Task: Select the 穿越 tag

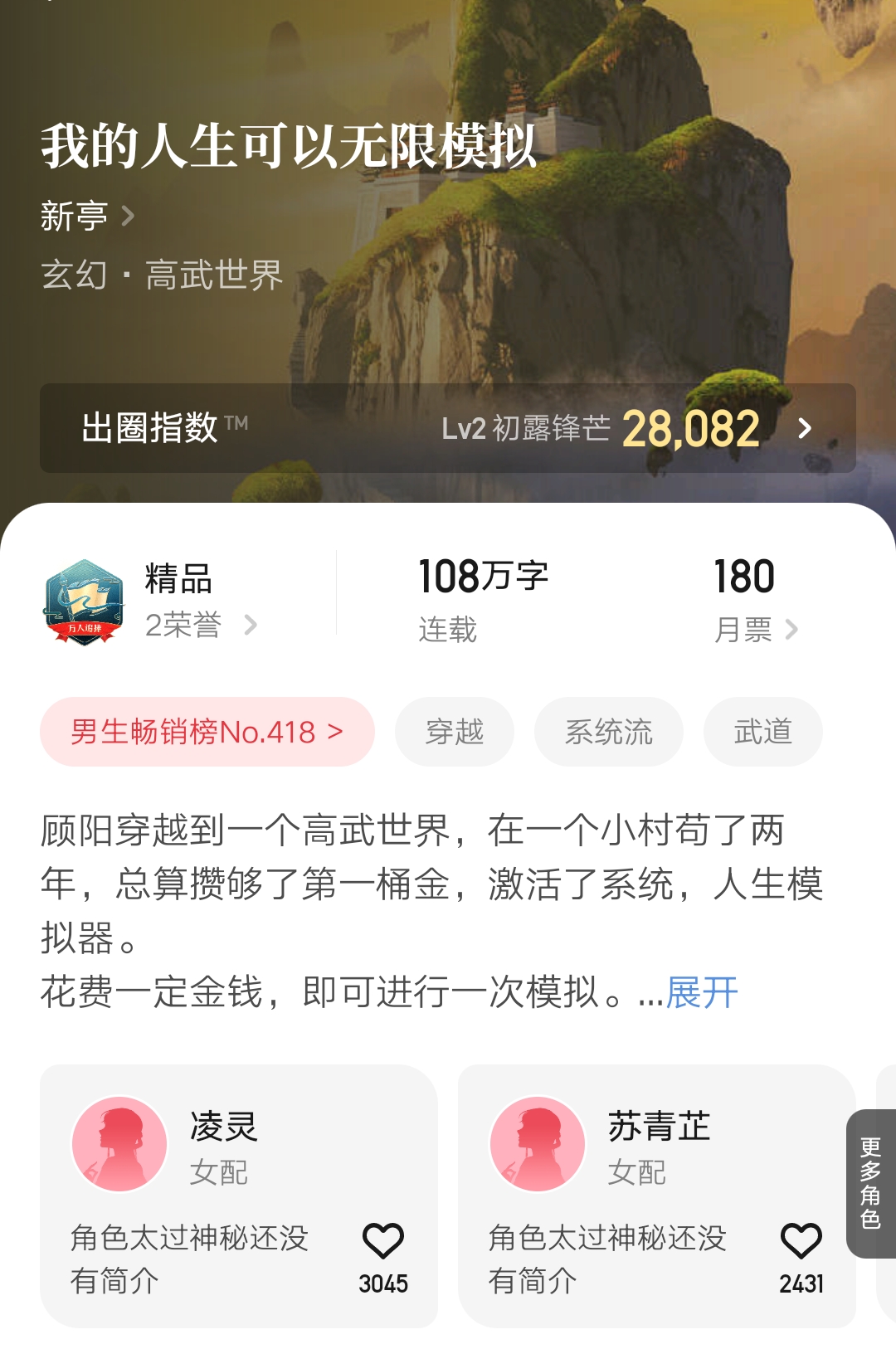Action: tap(455, 731)
